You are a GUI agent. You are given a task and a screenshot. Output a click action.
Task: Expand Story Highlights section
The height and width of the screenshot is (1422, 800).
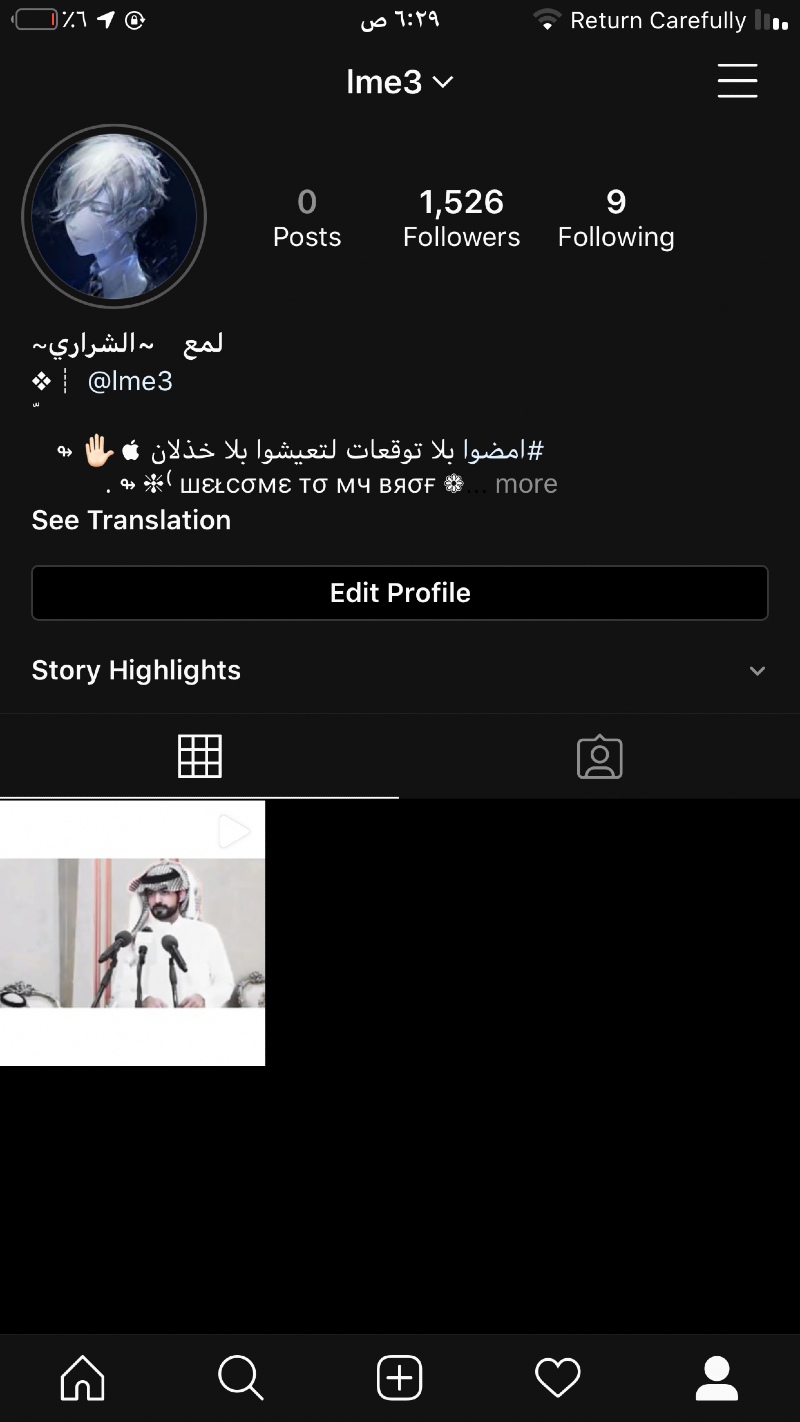pyautogui.click(x=757, y=671)
